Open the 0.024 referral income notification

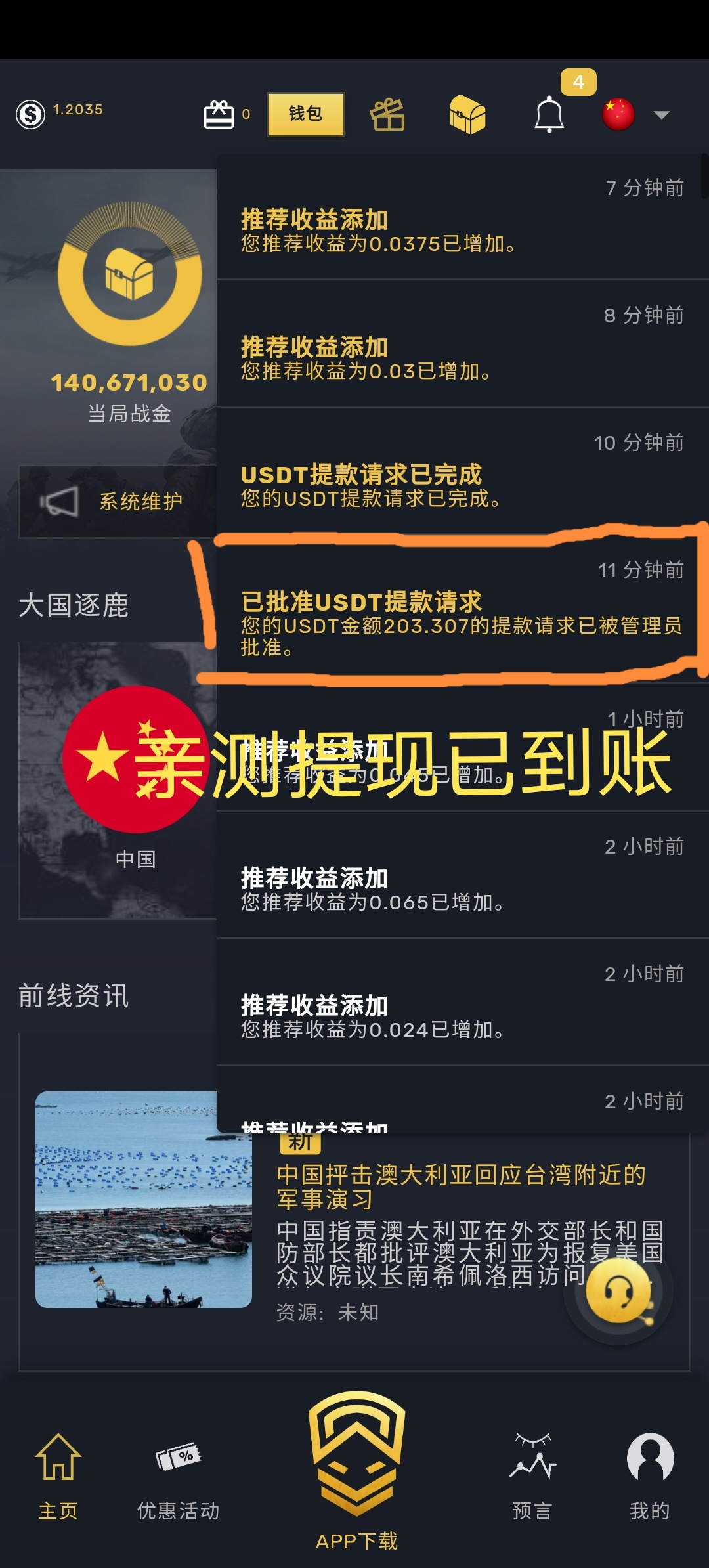(x=462, y=1005)
